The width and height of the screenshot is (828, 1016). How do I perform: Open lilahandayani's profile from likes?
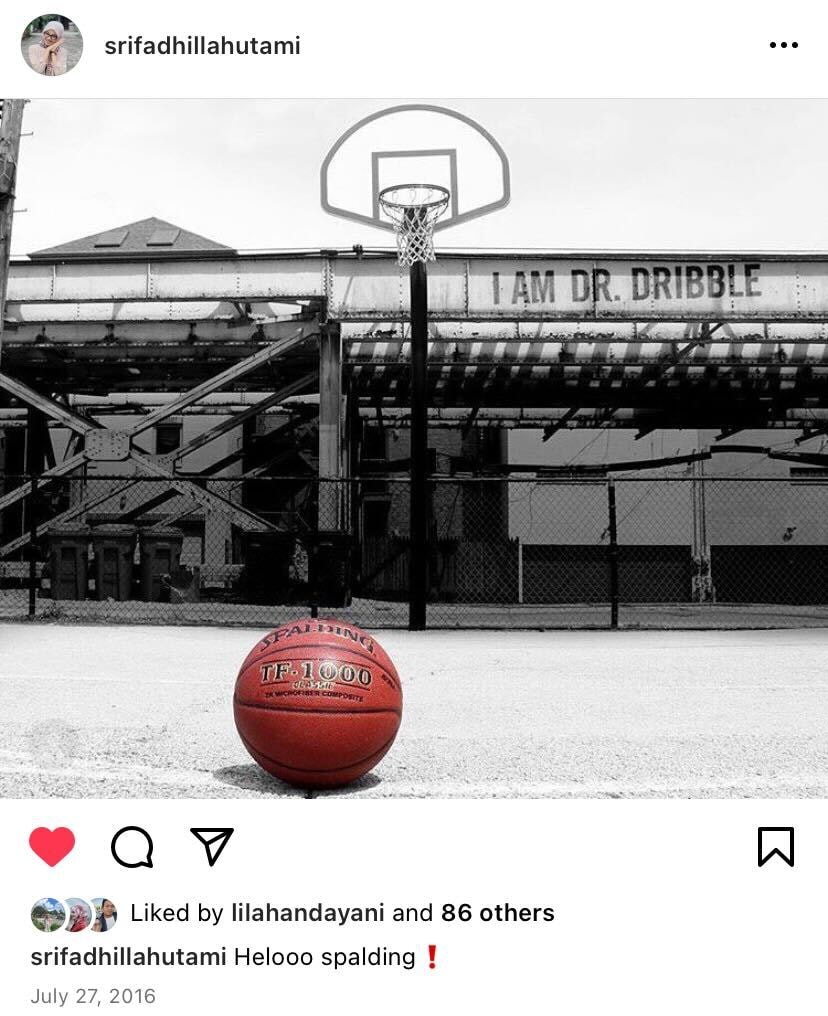pyautogui.click(x=308, y=913)
